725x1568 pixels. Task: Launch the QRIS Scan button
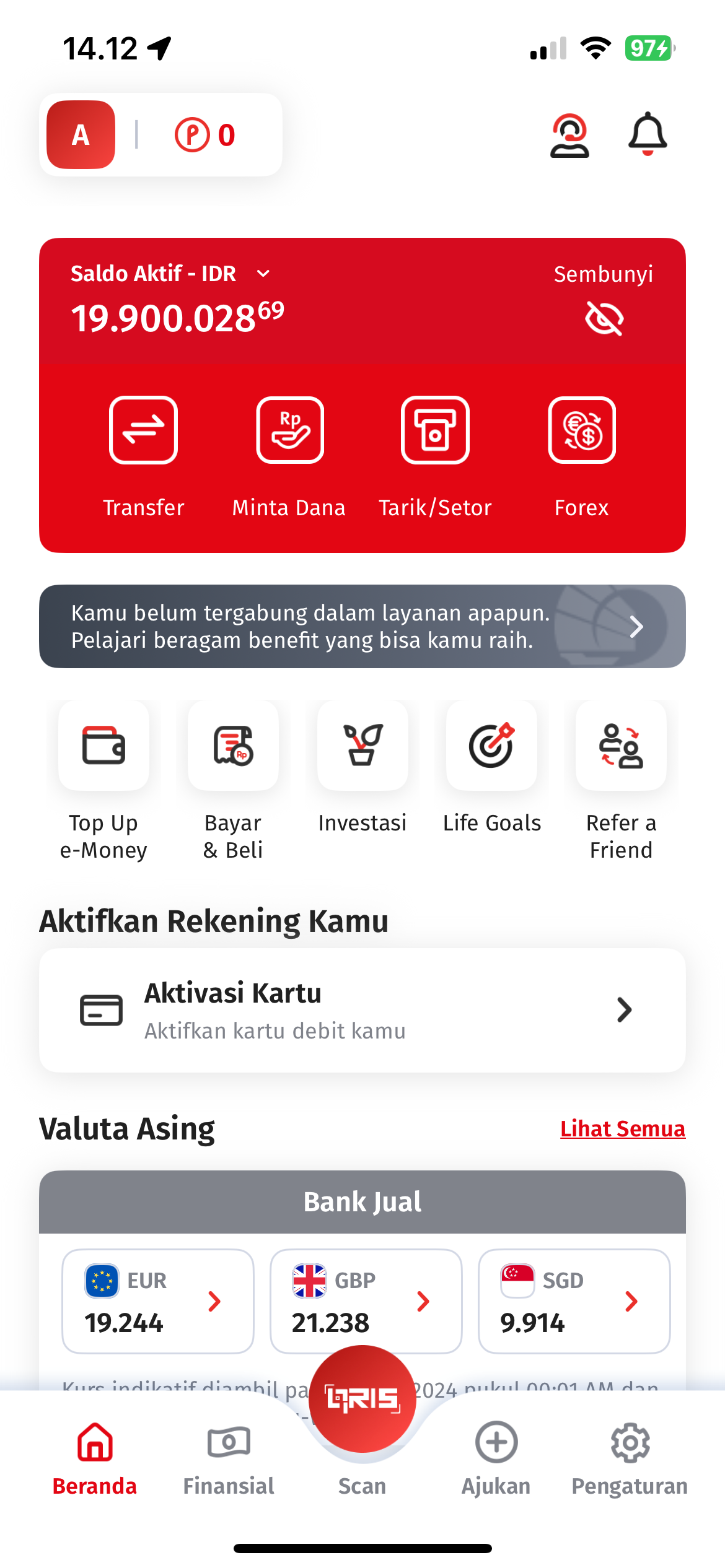click(x=362, y=1399)
